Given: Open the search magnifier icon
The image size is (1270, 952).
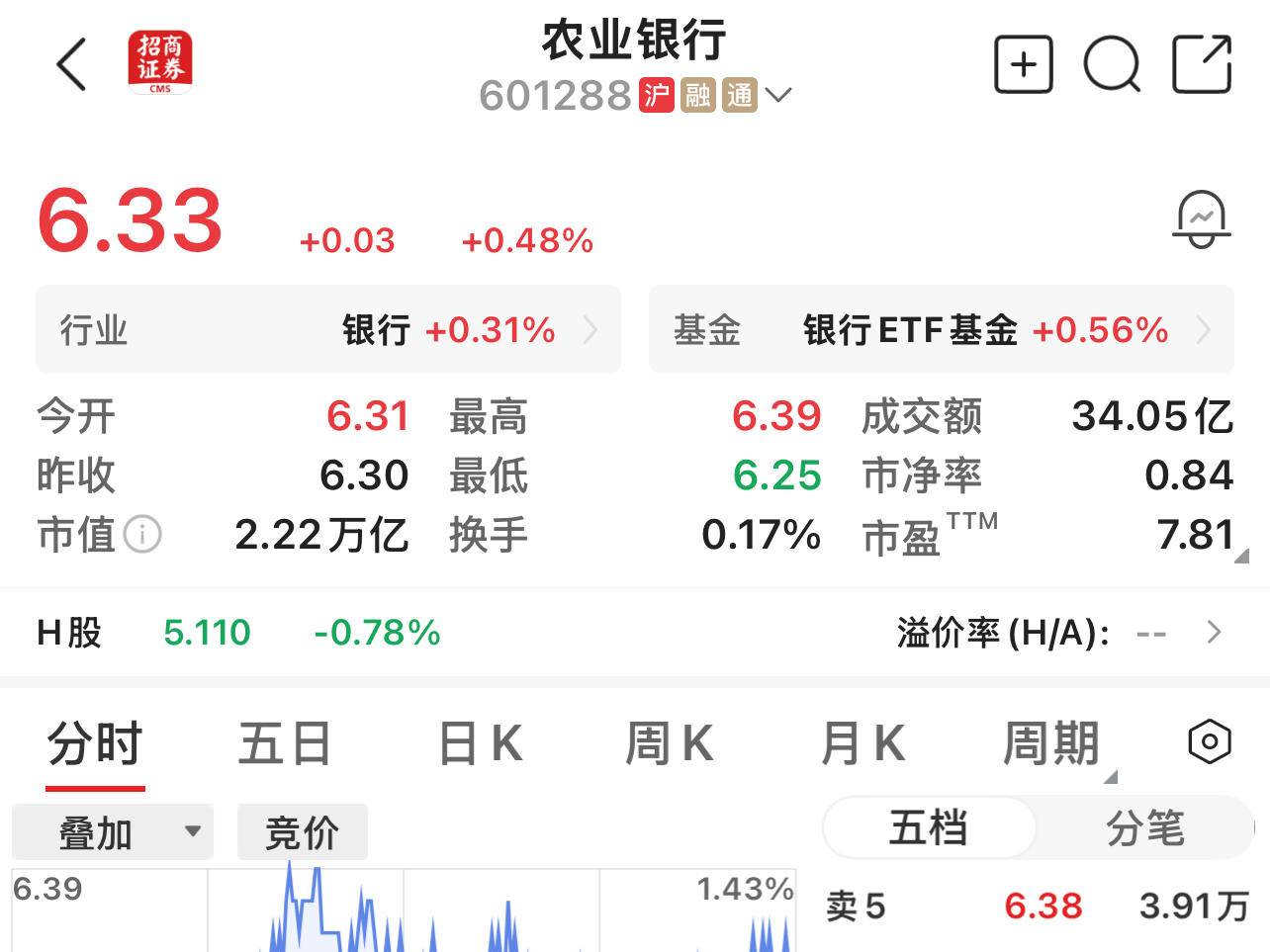Looking at the screenshot, I should pyautogui.click(x=1112, y=65).
